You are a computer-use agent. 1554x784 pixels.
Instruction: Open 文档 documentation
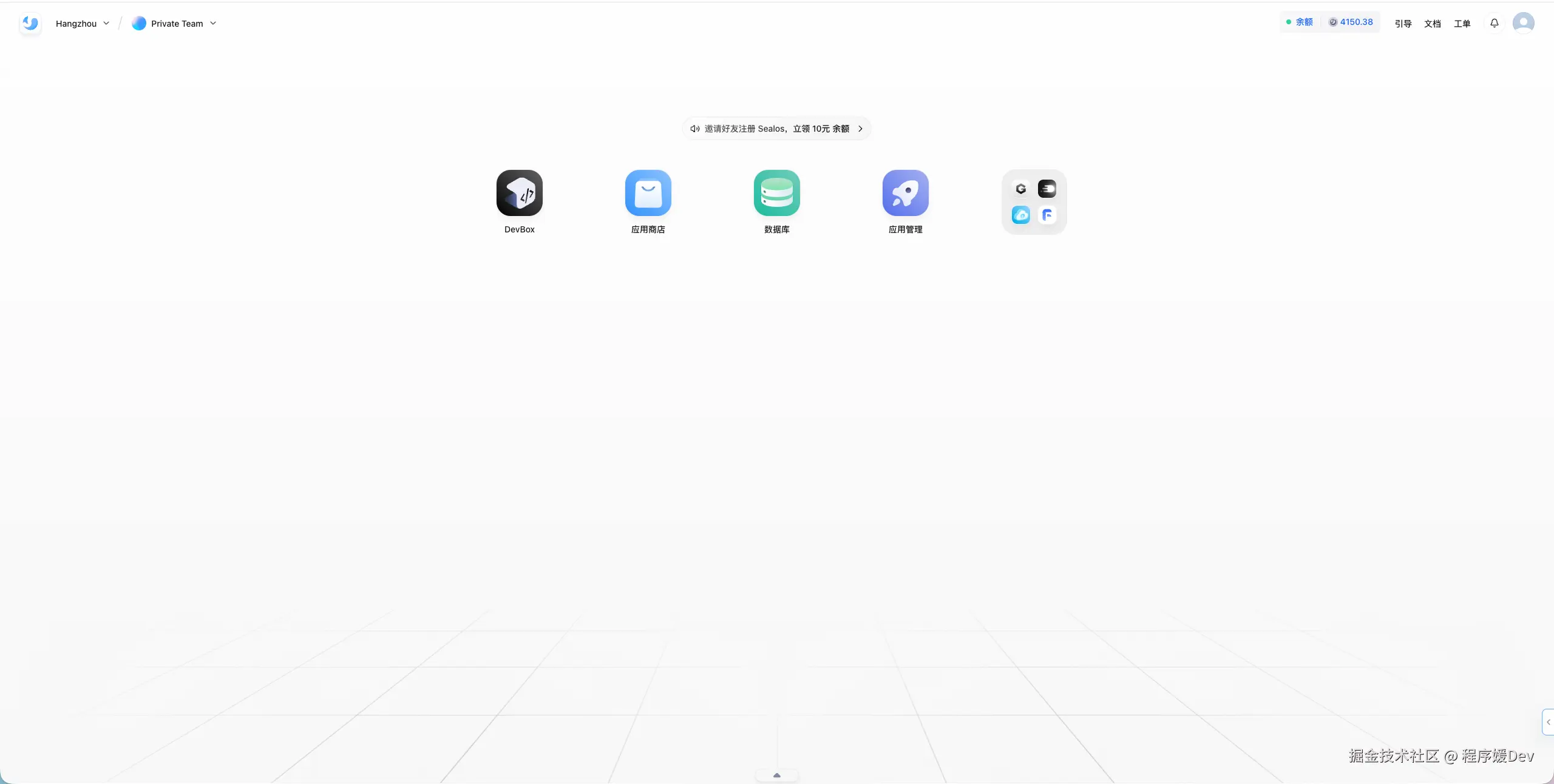[x=1433, y=24]
